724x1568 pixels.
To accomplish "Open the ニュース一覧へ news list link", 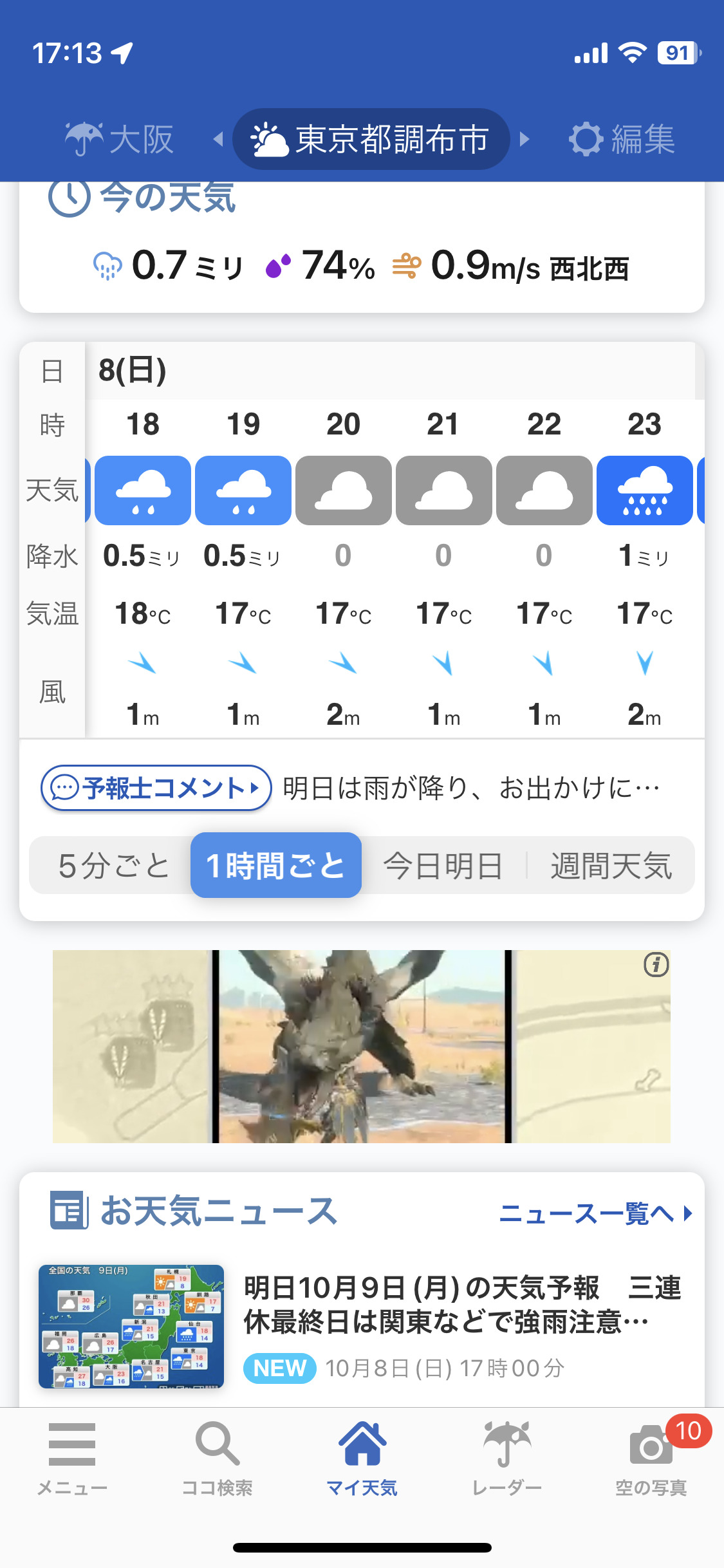I will (595, 1213).
